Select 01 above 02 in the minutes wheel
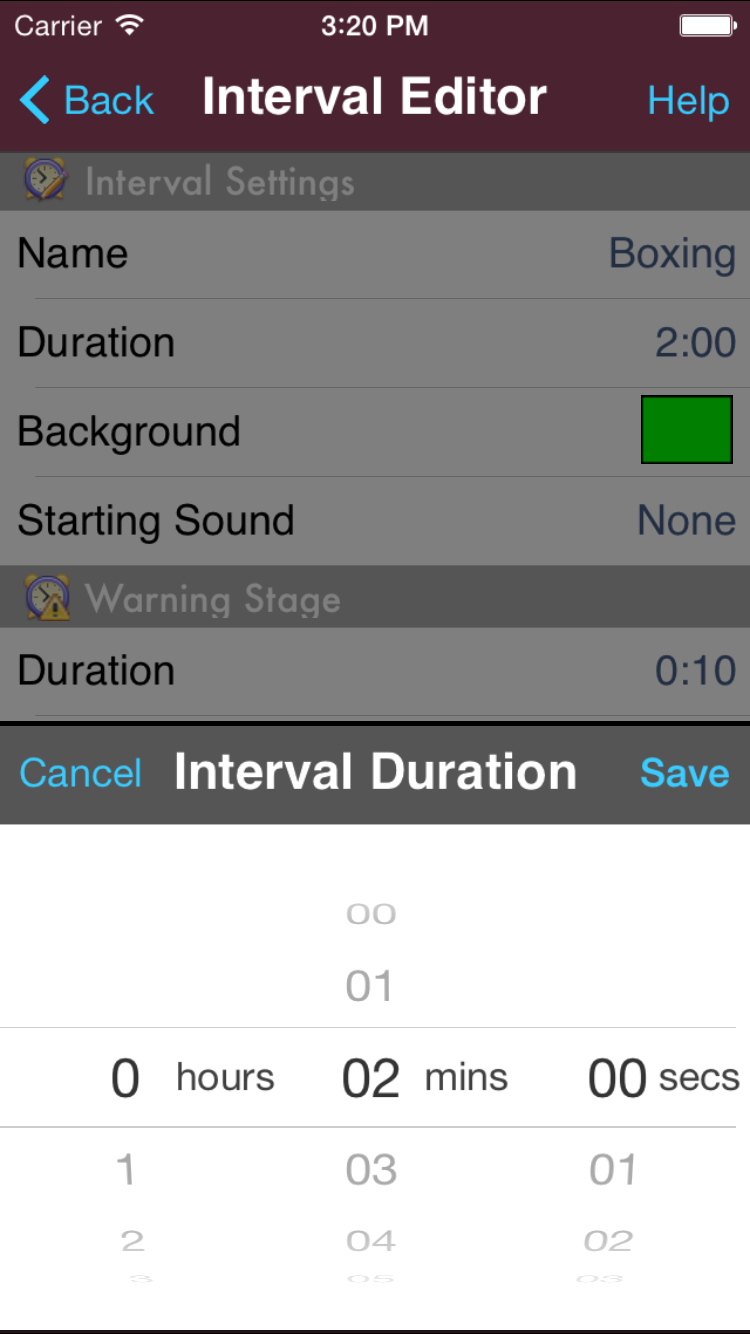750x1334 pixels. tap(370, 986)
